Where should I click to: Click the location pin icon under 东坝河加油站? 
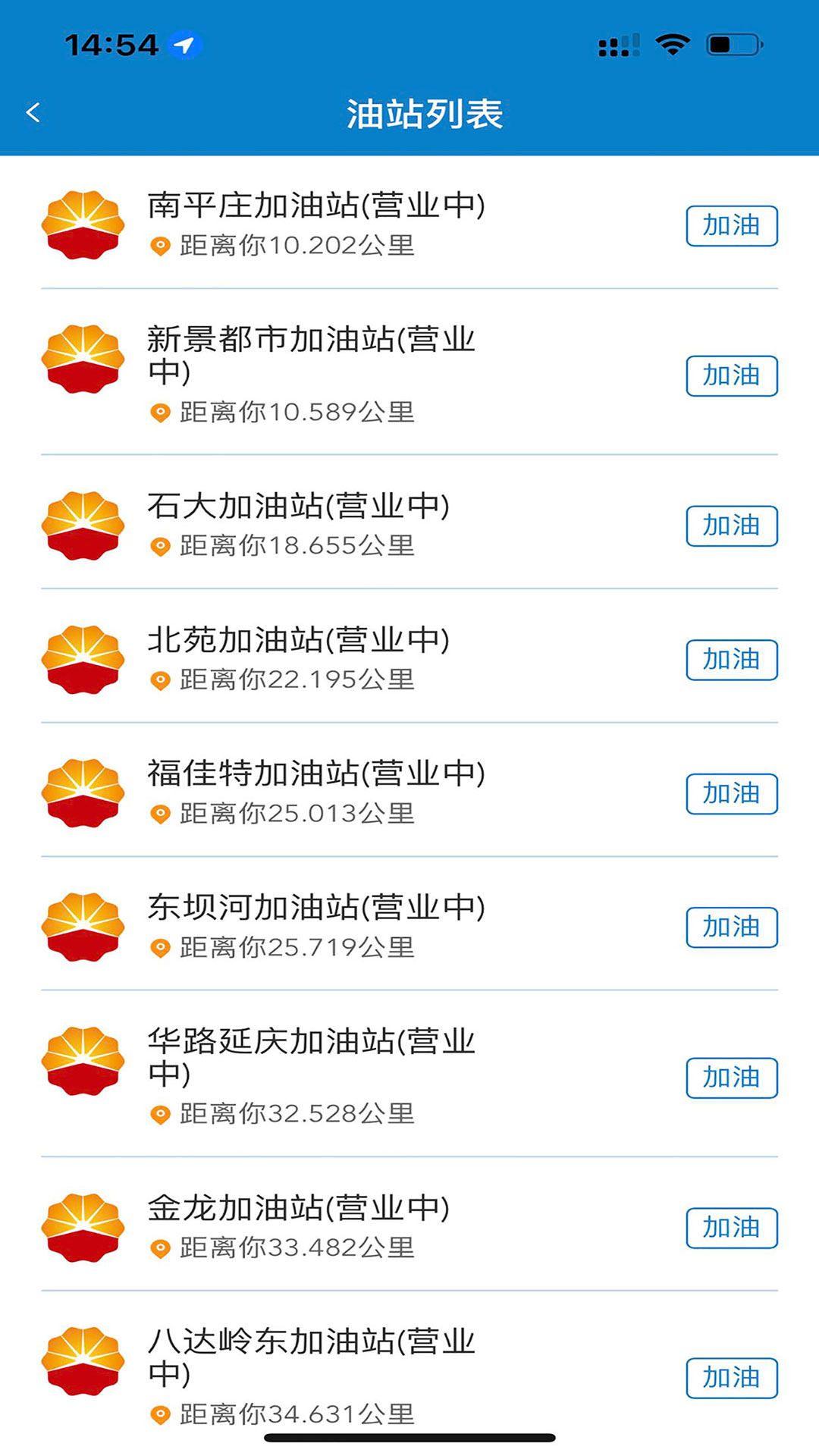(x=160, y=946)
